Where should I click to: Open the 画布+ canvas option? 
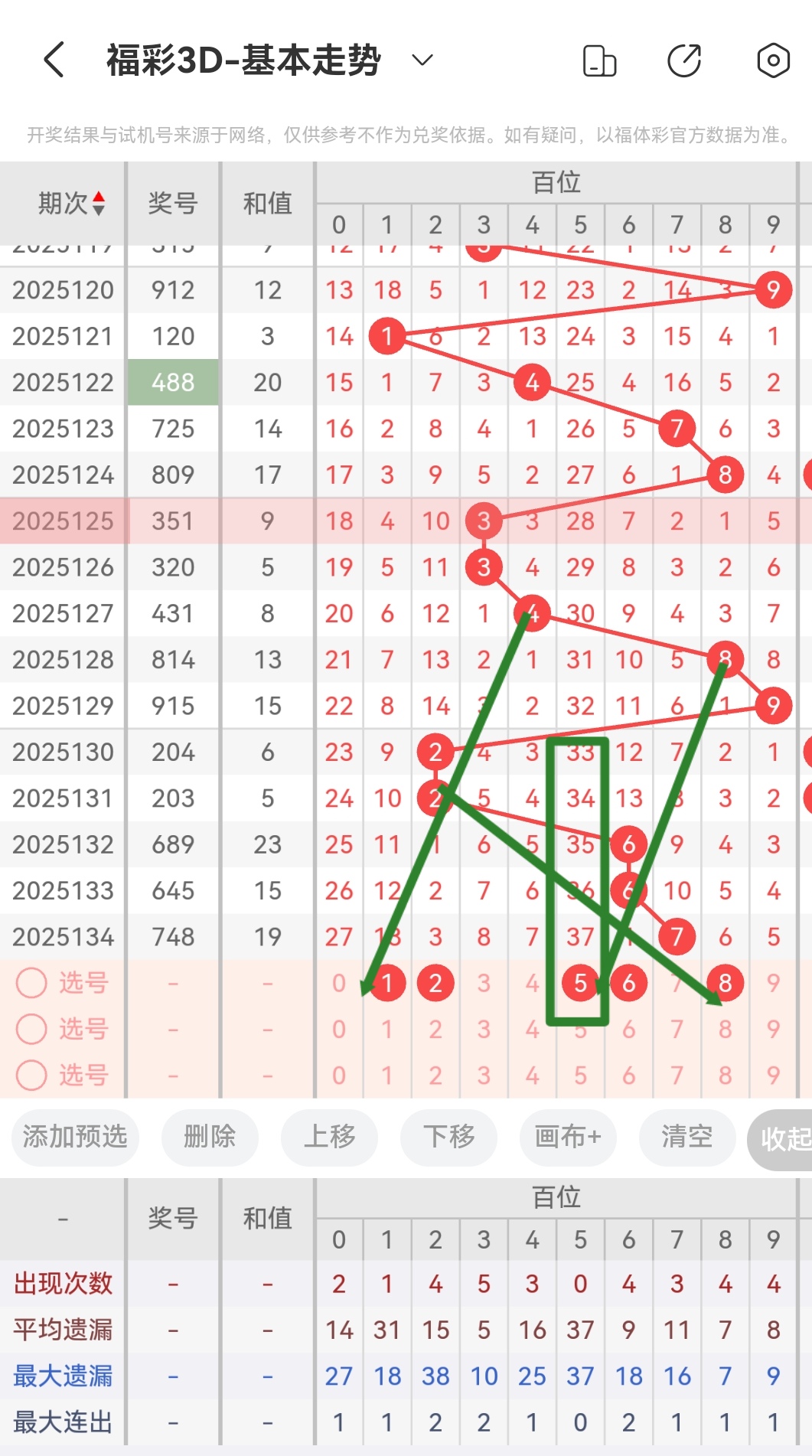click(568, 1137)
